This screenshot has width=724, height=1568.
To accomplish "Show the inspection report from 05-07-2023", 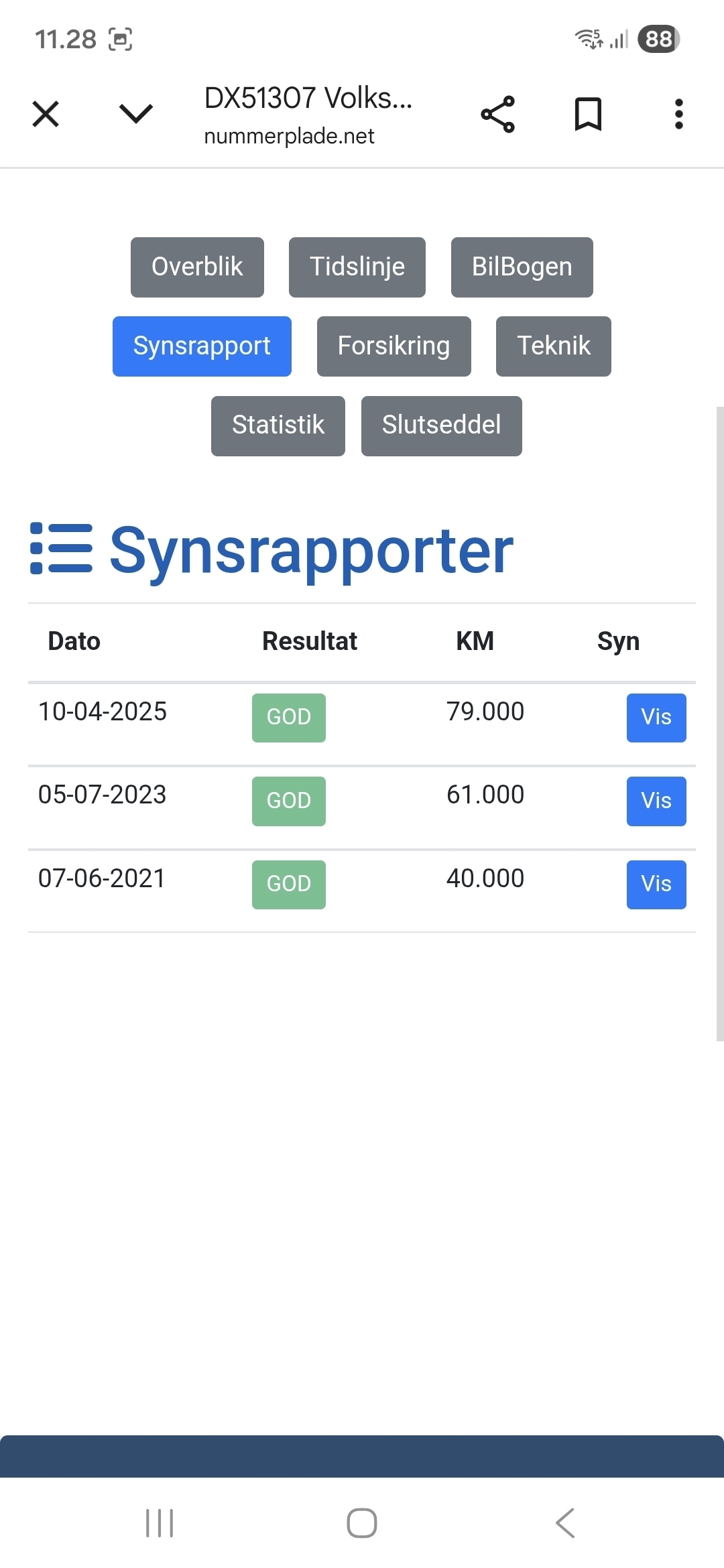I will [656, 801].
